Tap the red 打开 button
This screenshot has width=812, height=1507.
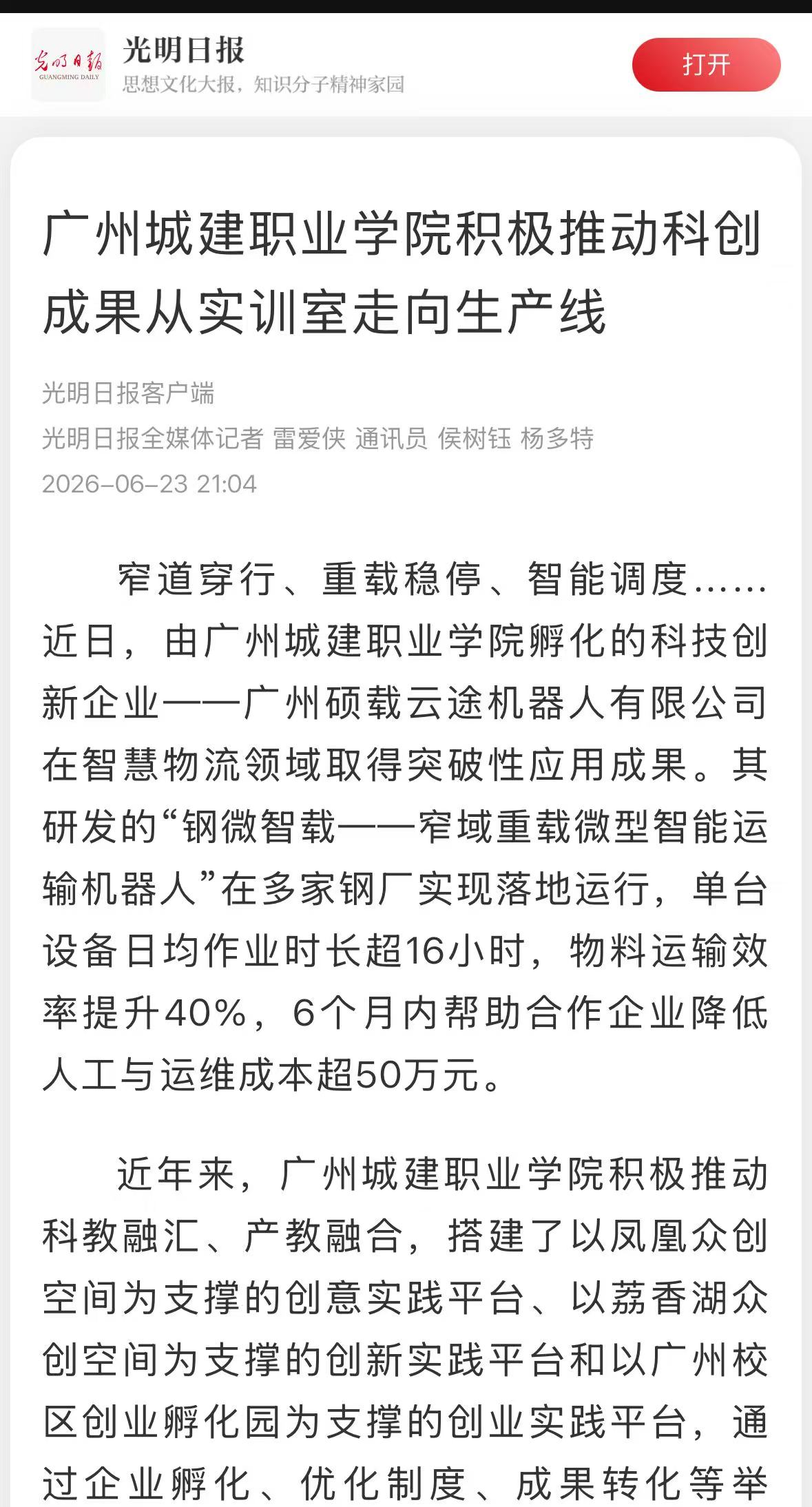(x=706, y=65)
